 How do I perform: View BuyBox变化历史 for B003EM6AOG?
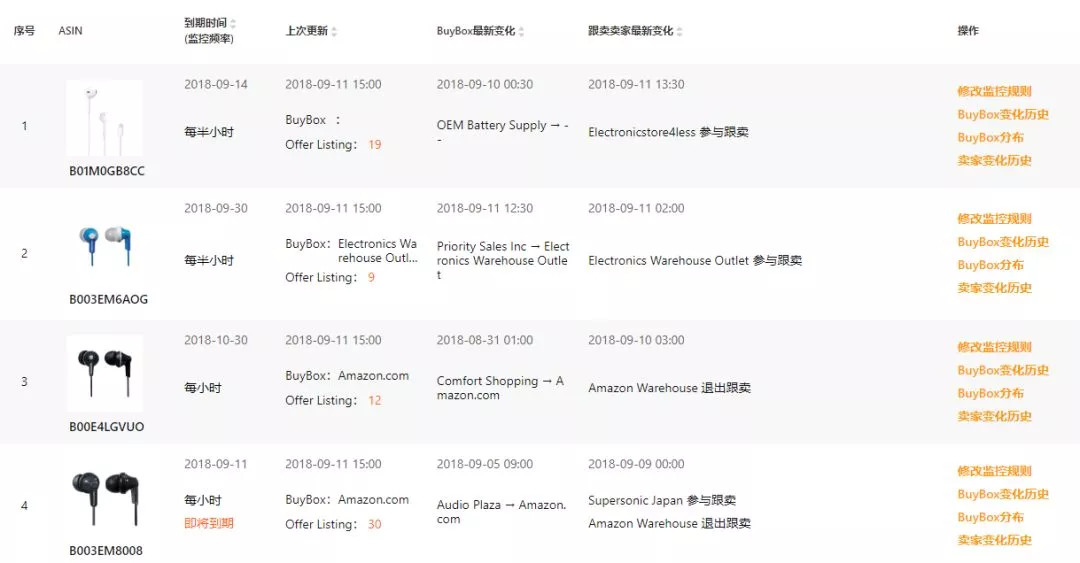click(1003, 241)
